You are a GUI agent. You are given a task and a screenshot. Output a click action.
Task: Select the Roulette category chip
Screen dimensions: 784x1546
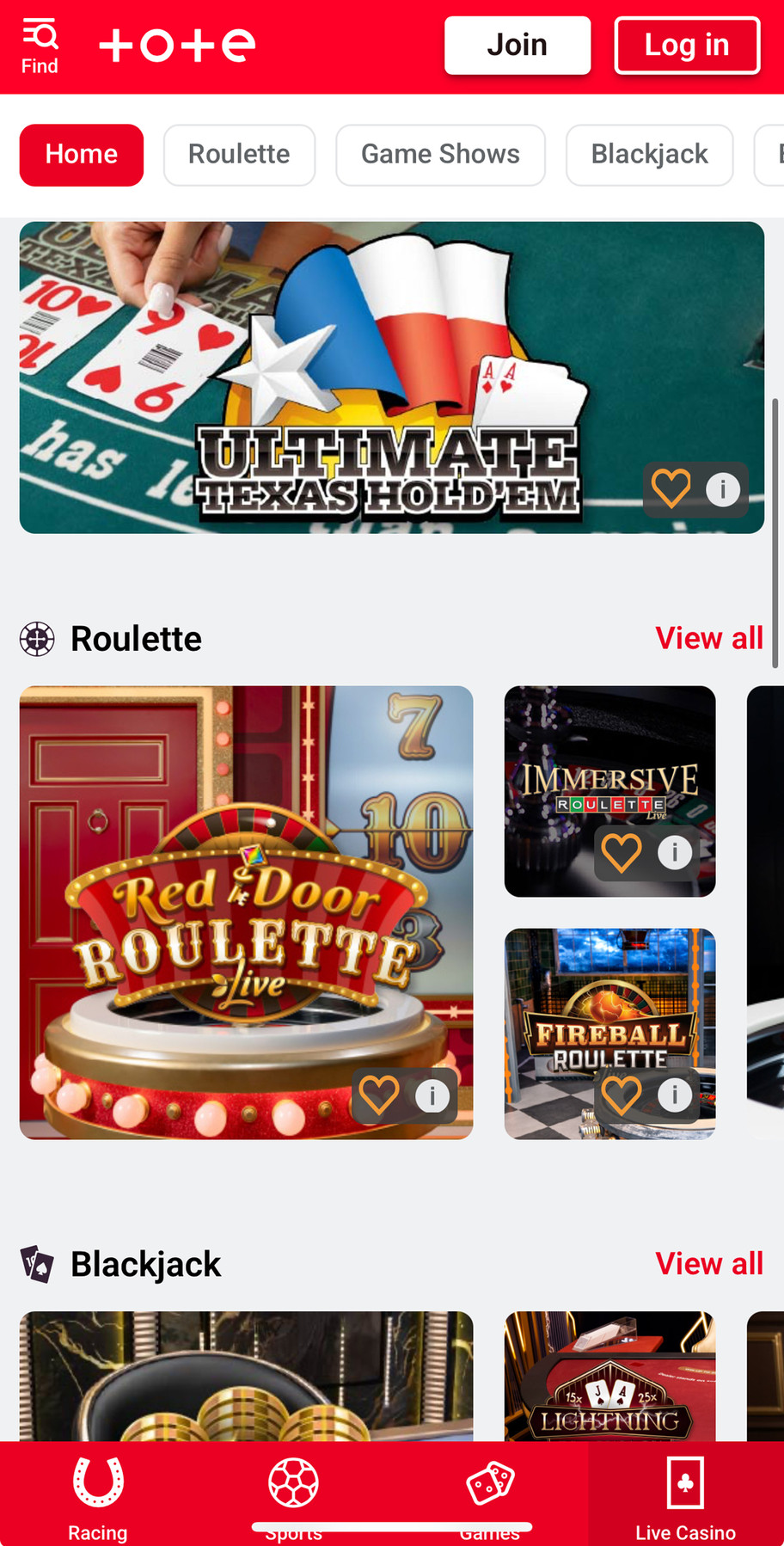coord(239,155)
